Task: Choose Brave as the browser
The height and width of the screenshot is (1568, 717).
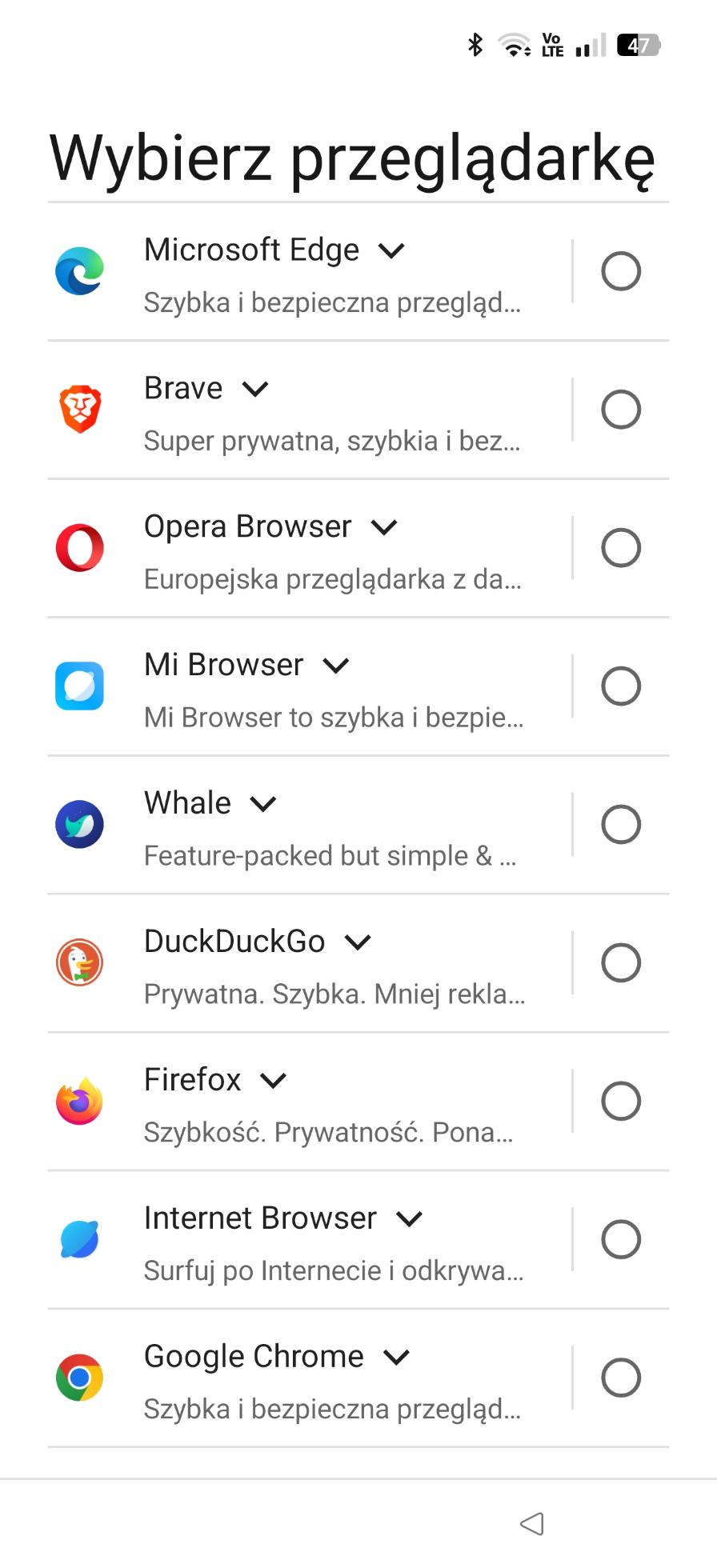Action: pyautogui.click(x=621, y=410)
